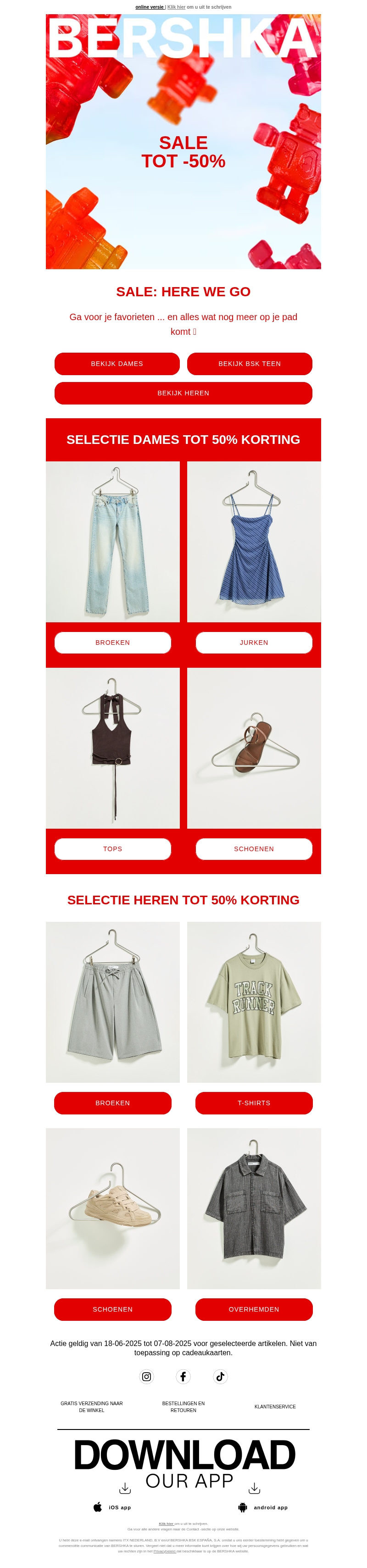
Task: Open the Overhemden category
Action: click(254, 1309)
